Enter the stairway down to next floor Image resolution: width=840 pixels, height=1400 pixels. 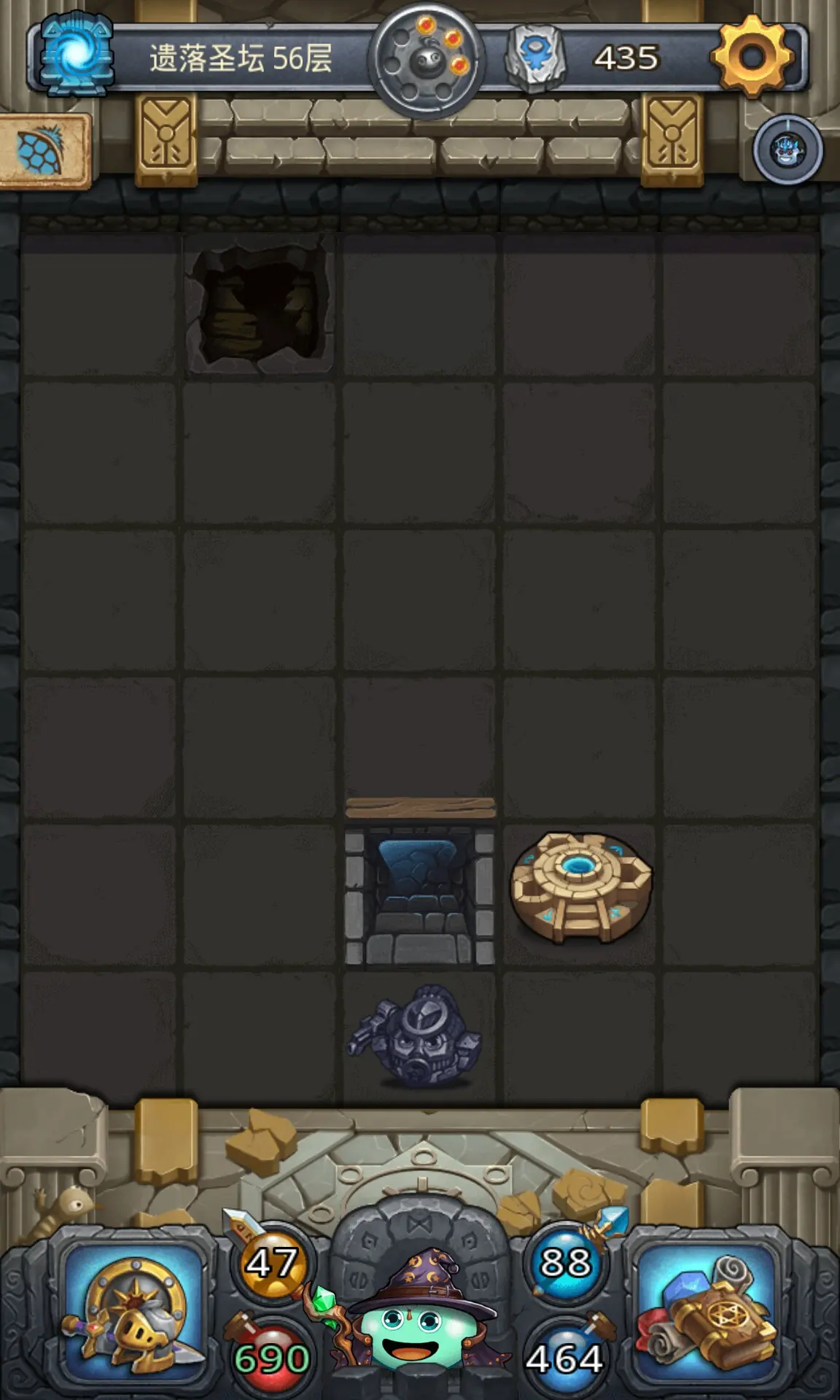(419, 895)
